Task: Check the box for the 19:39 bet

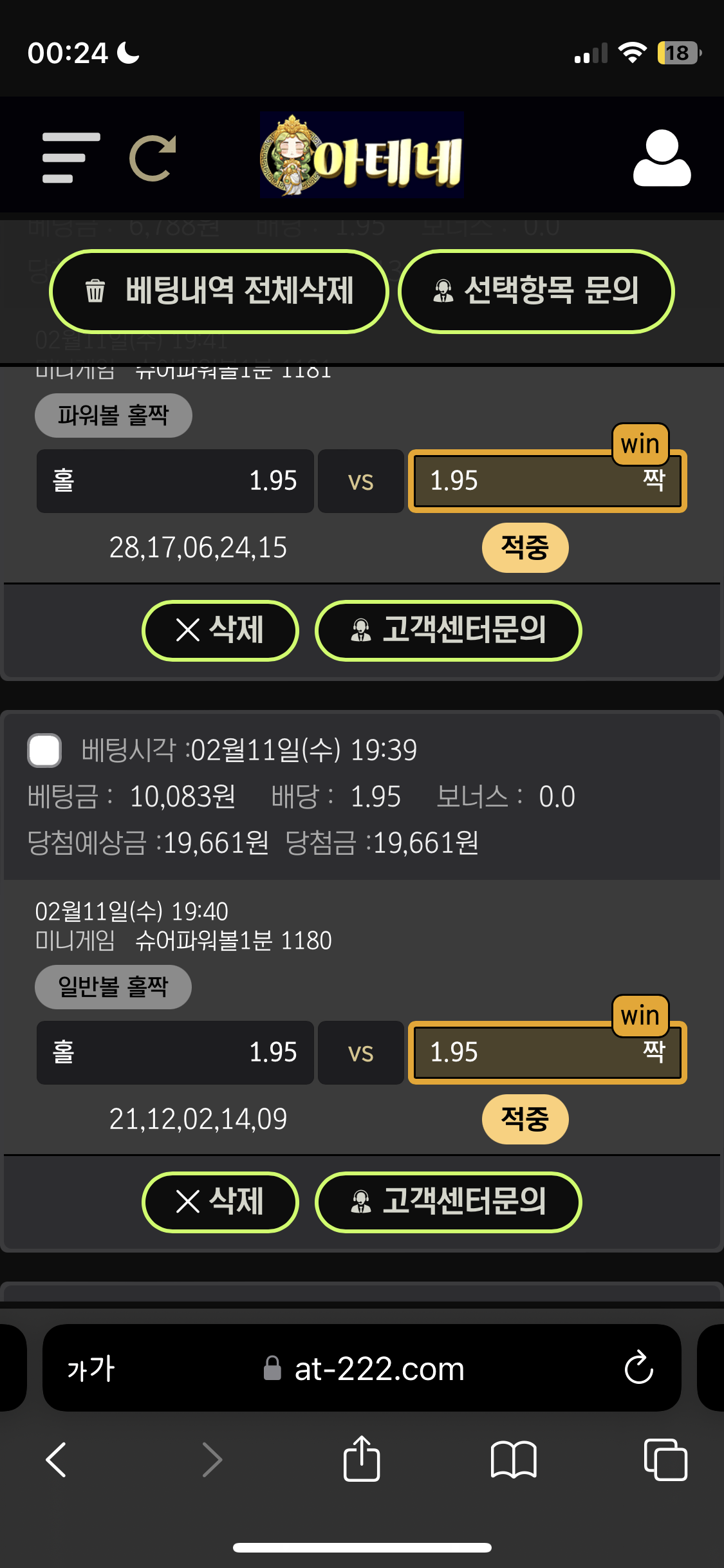Action: pos(44,751)
